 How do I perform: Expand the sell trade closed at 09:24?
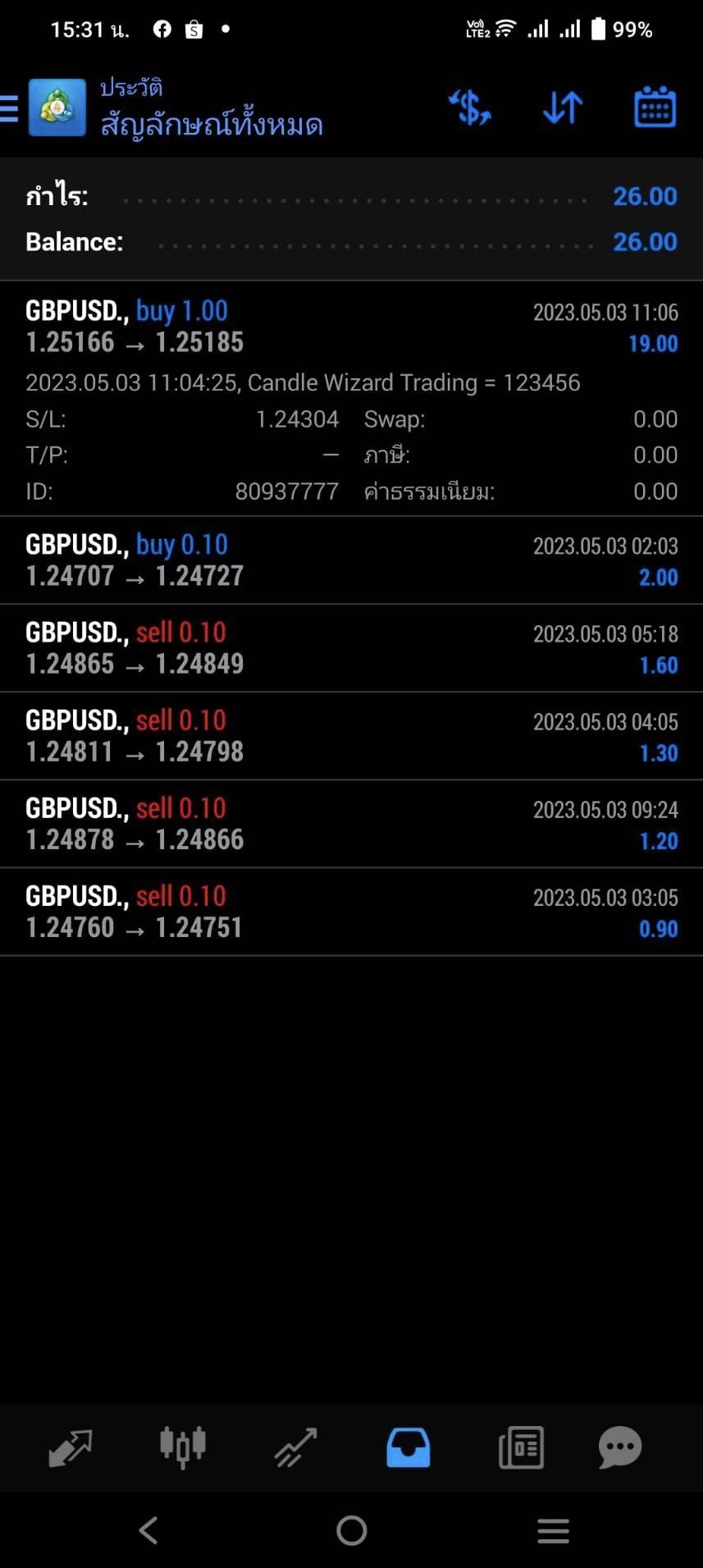click(x=351, y=824)
